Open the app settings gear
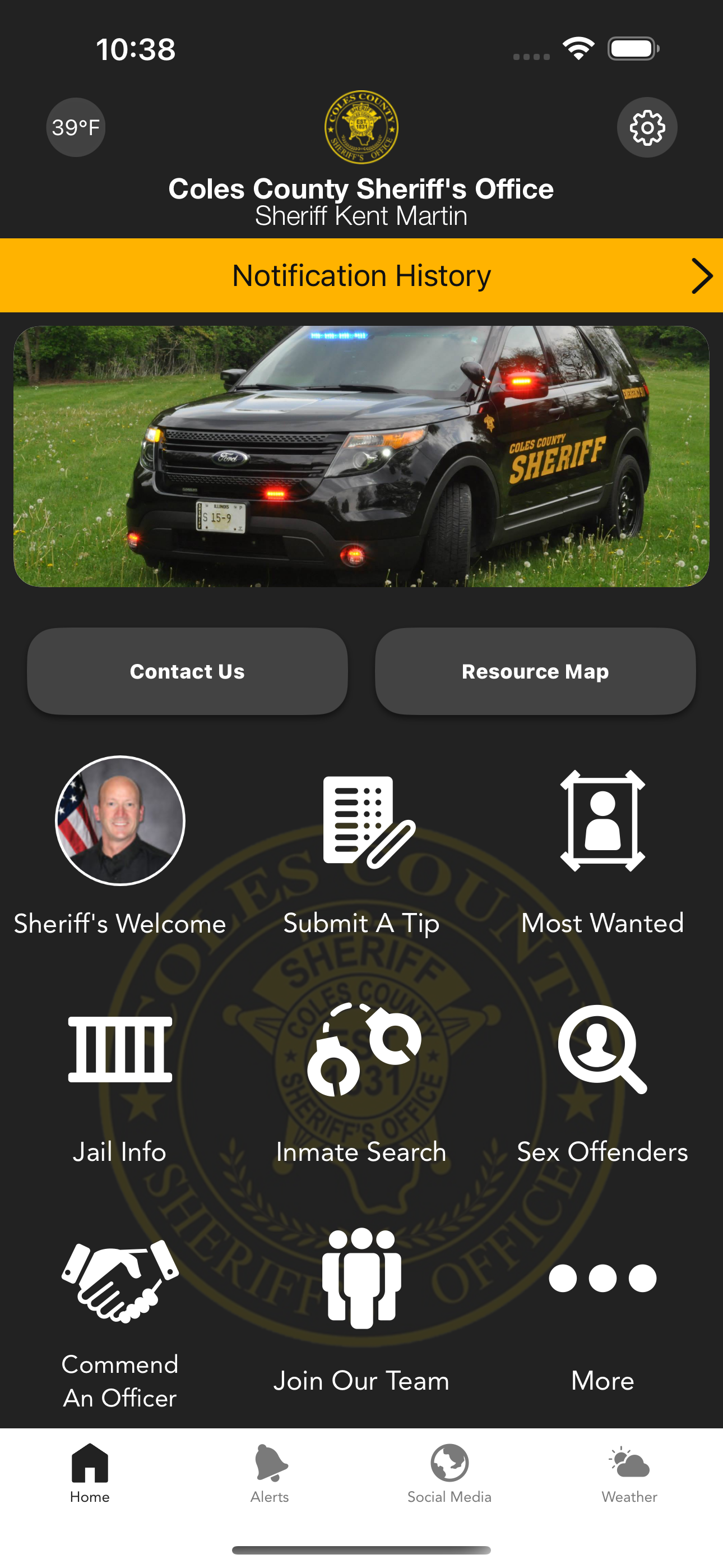This screenshot has height=1568, width=723. pos(647,128)
